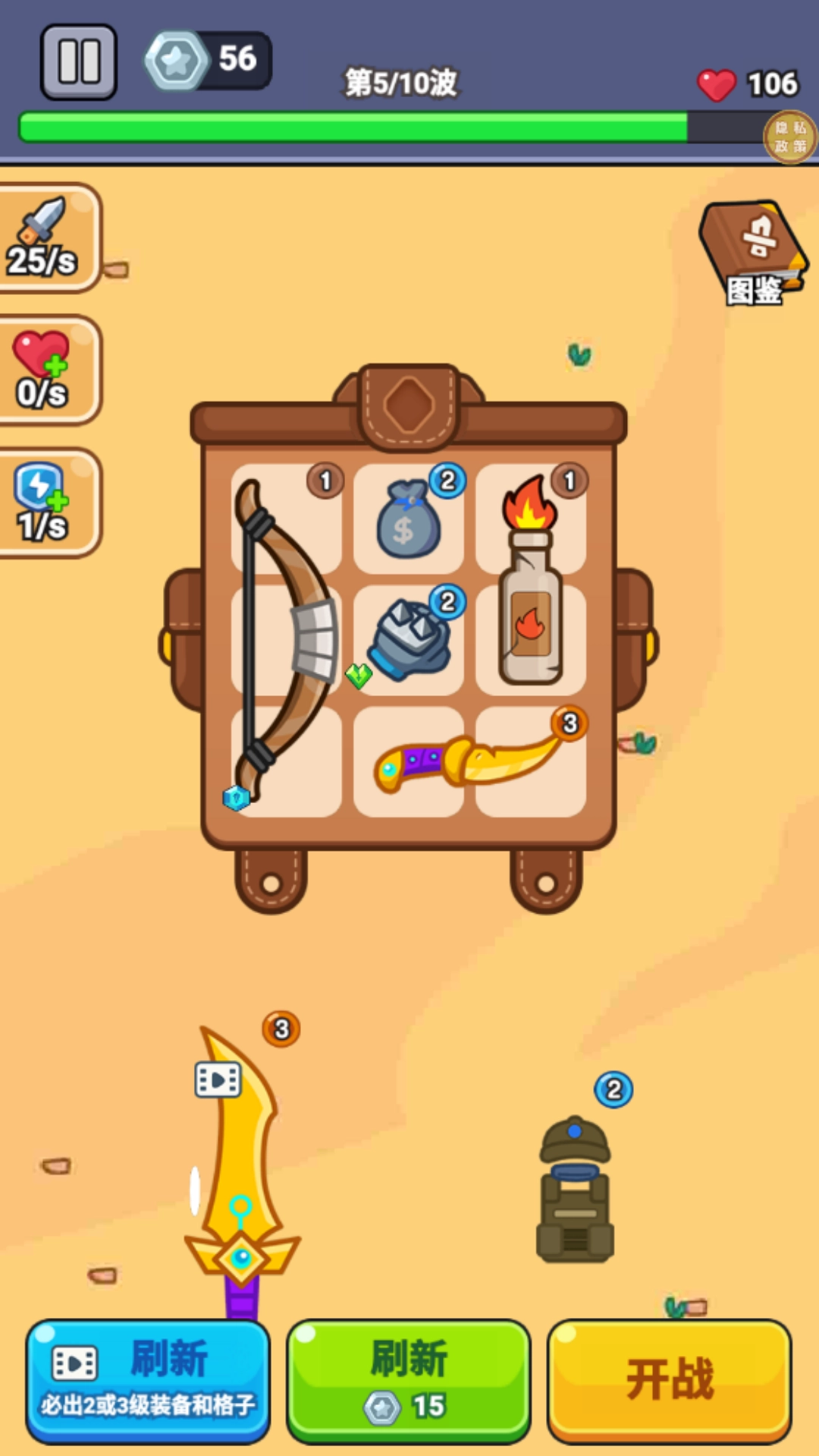Start the battle with 开战
Screen dimensions: 819x1456
669,1380
